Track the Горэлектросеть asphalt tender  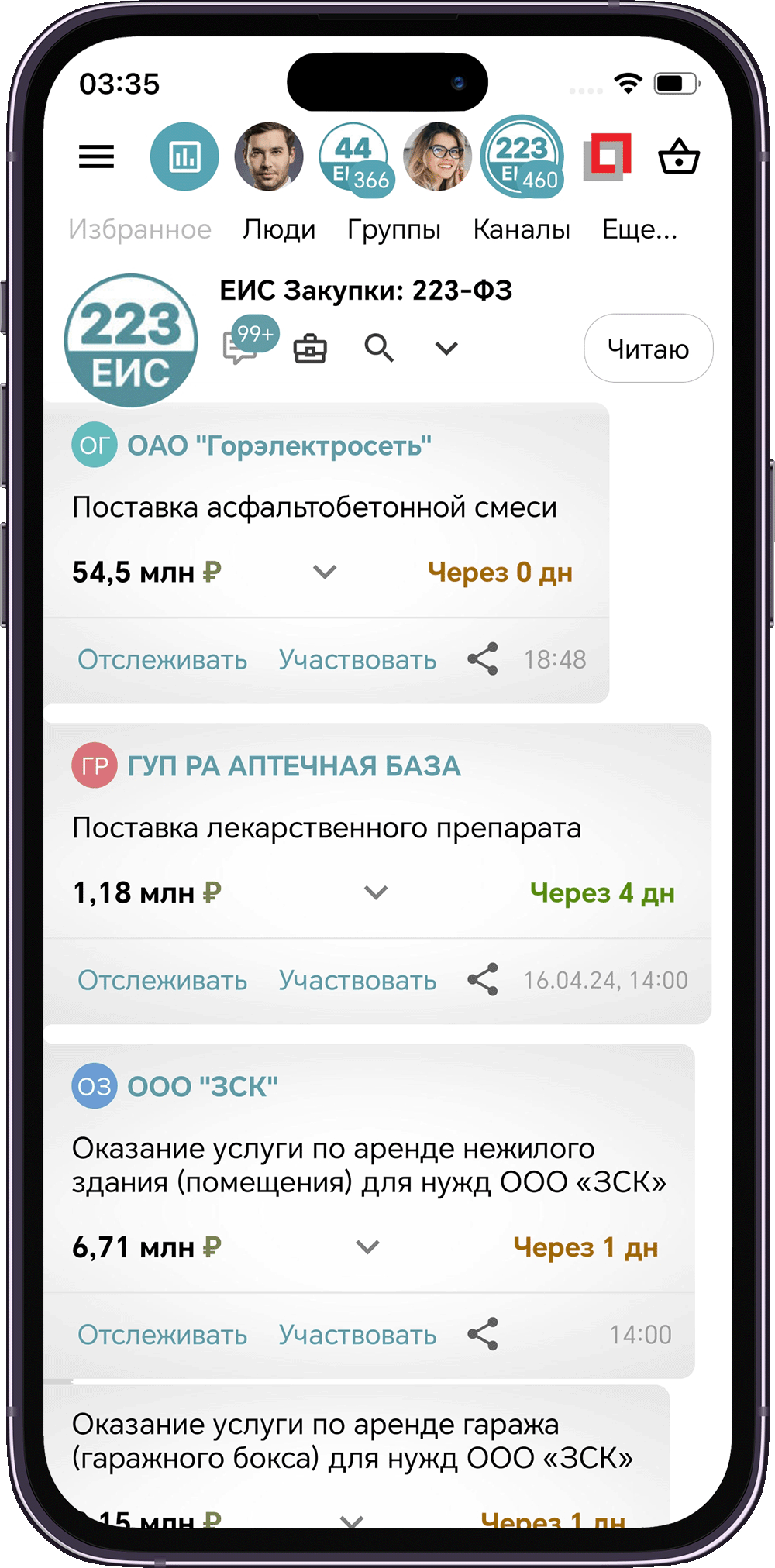(163, 660)
